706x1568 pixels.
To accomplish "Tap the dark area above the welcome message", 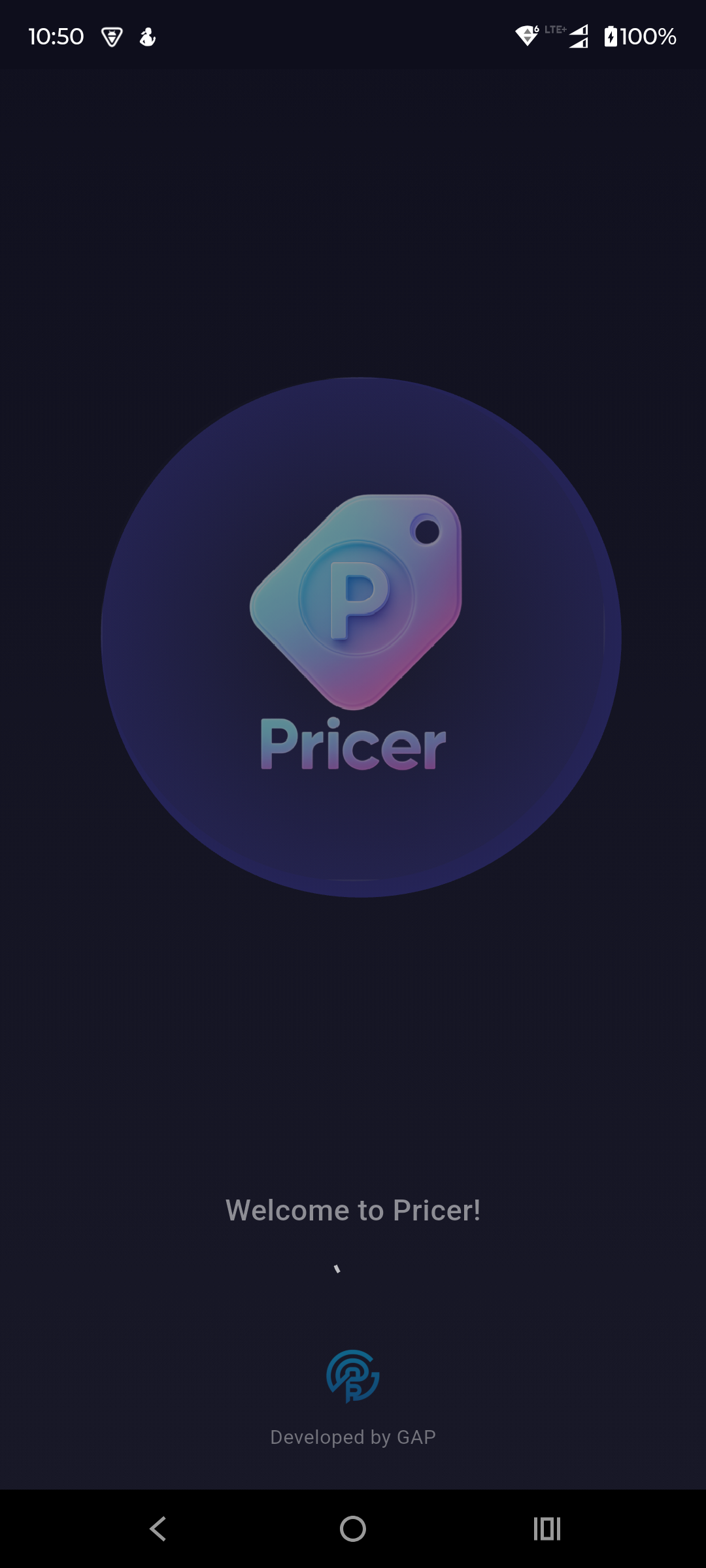I will click(x=353, y=1045).
